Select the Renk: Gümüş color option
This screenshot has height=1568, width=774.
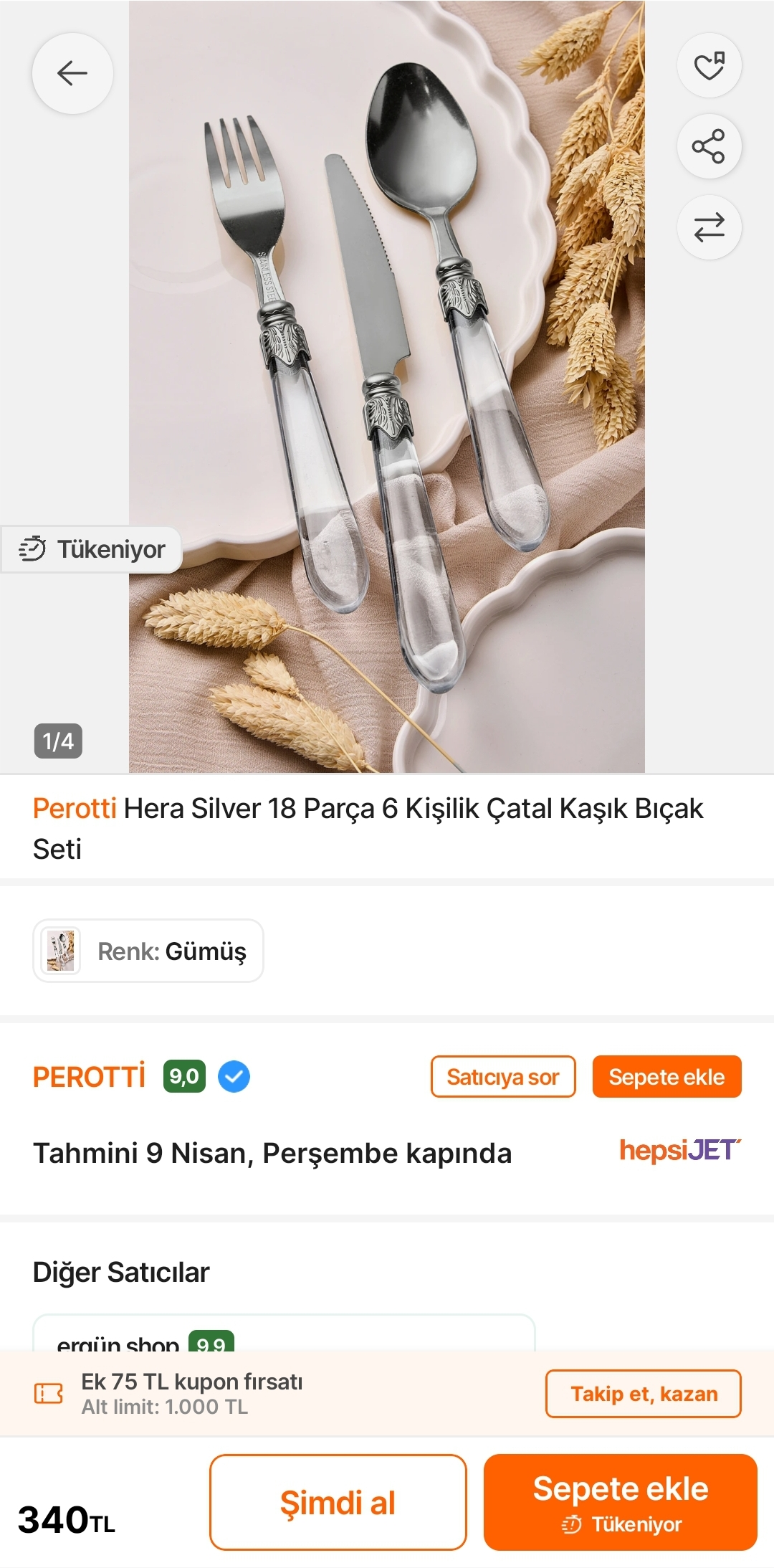coord(148,951)
